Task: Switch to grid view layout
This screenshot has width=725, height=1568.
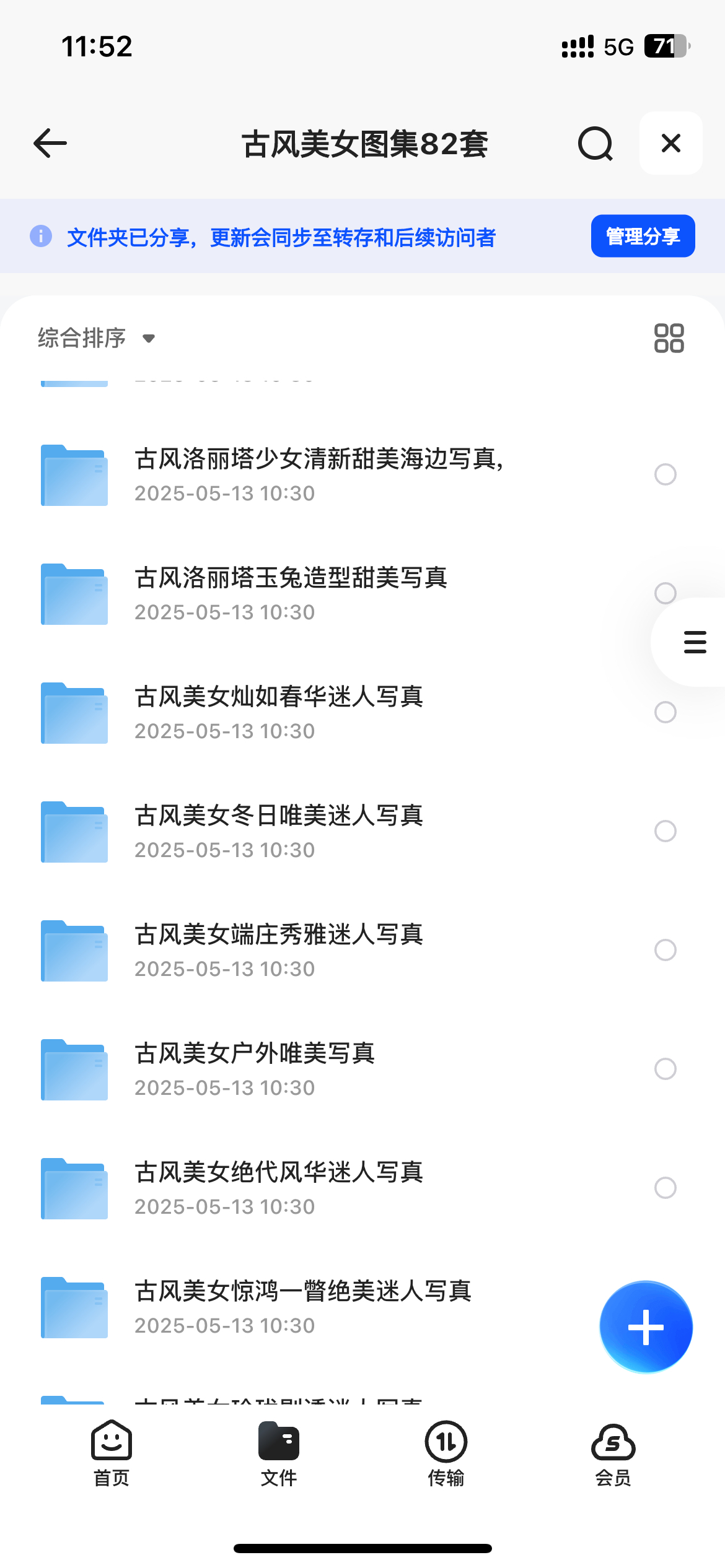Action: pos(669,338)
